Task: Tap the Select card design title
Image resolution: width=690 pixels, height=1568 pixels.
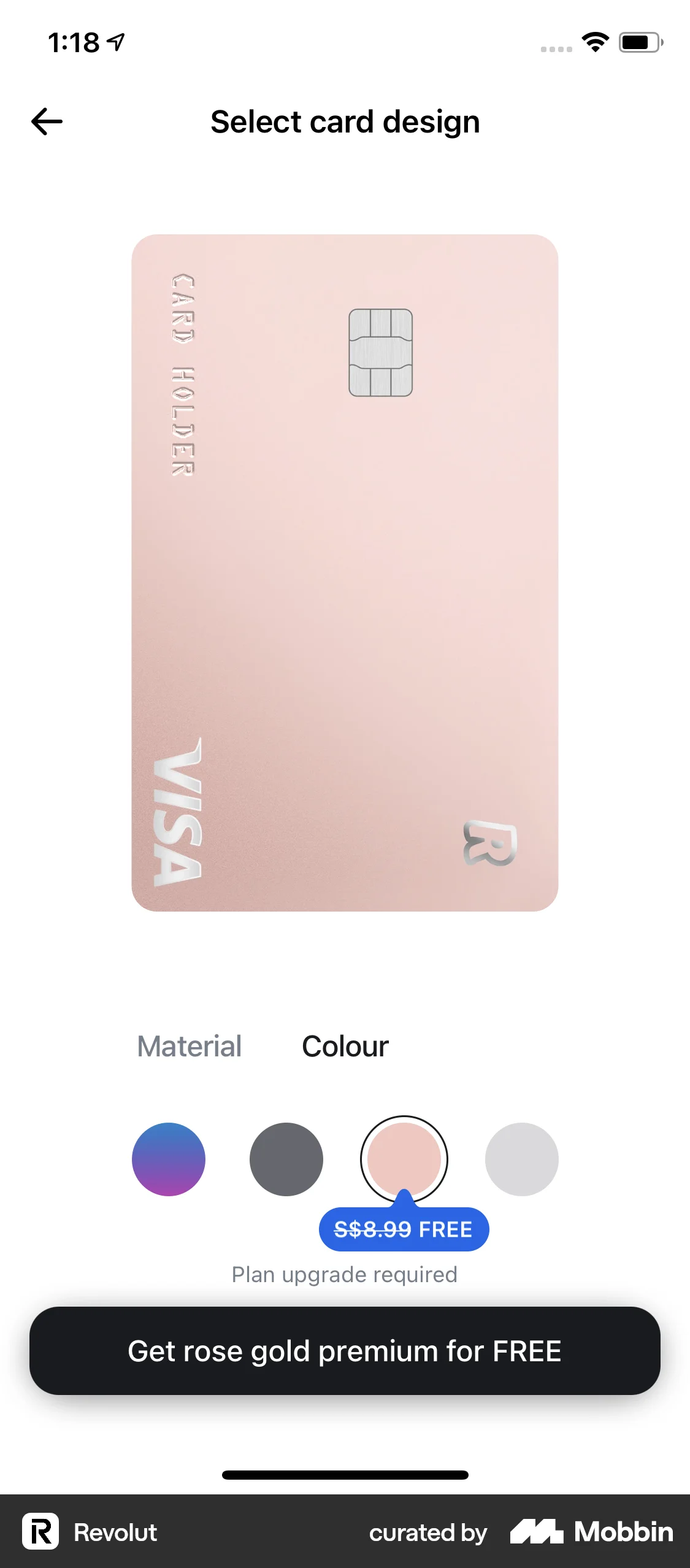Action: 345,121
